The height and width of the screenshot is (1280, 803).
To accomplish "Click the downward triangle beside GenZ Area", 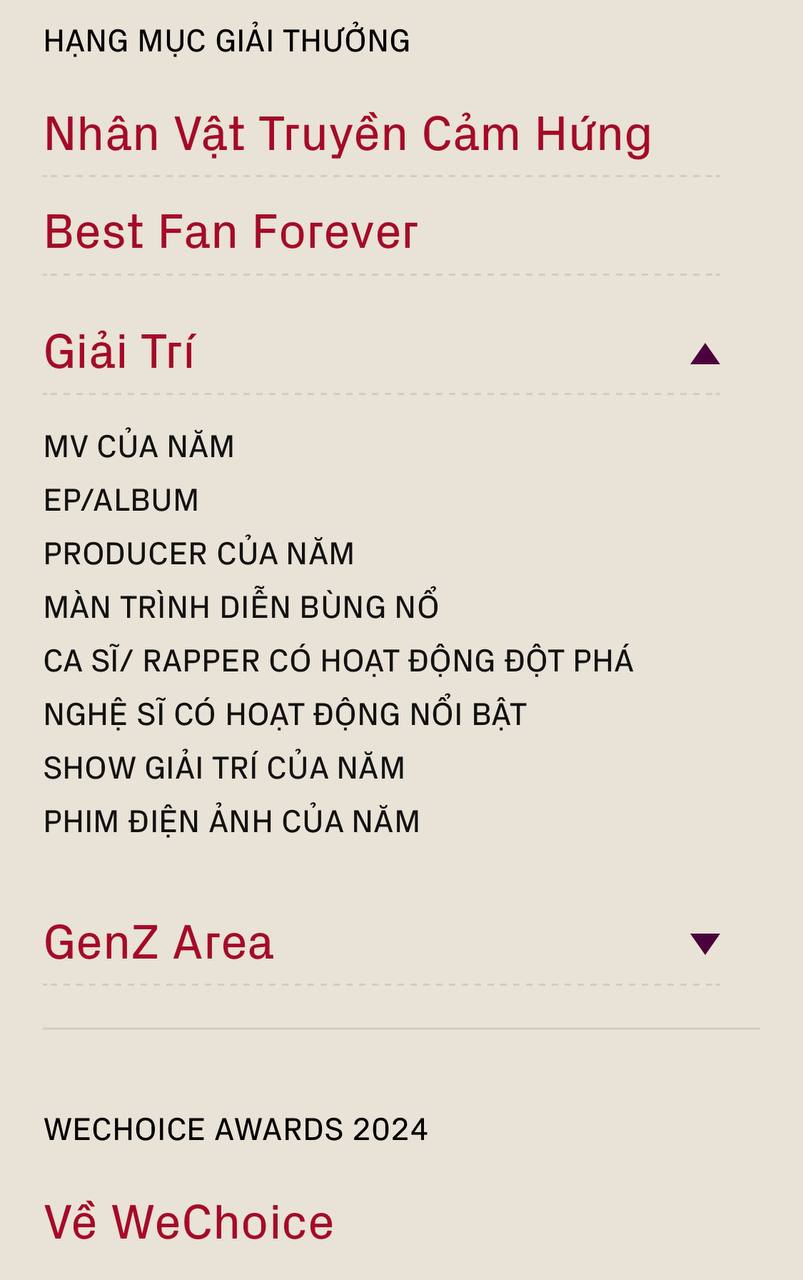I will (706, 941).
